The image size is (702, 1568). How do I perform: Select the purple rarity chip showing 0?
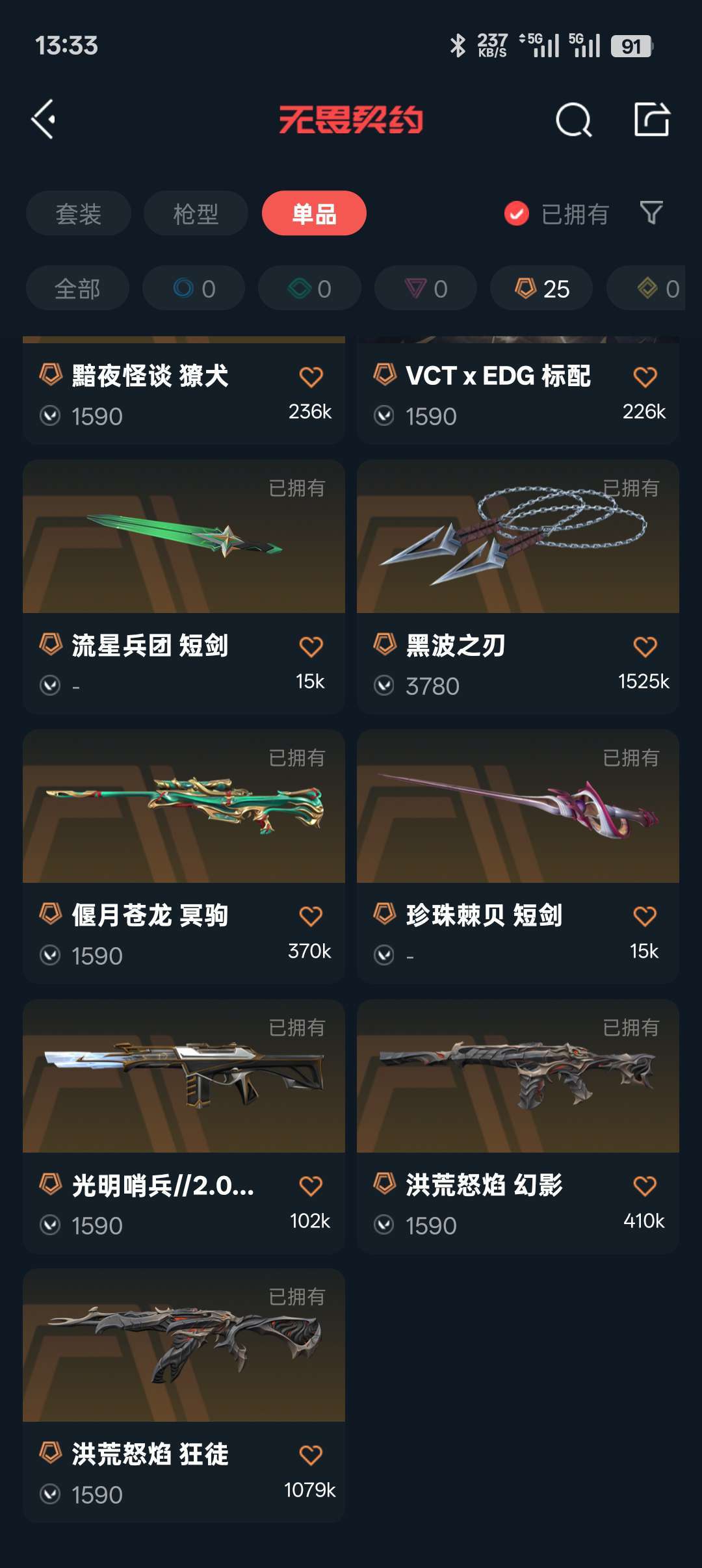426,288
